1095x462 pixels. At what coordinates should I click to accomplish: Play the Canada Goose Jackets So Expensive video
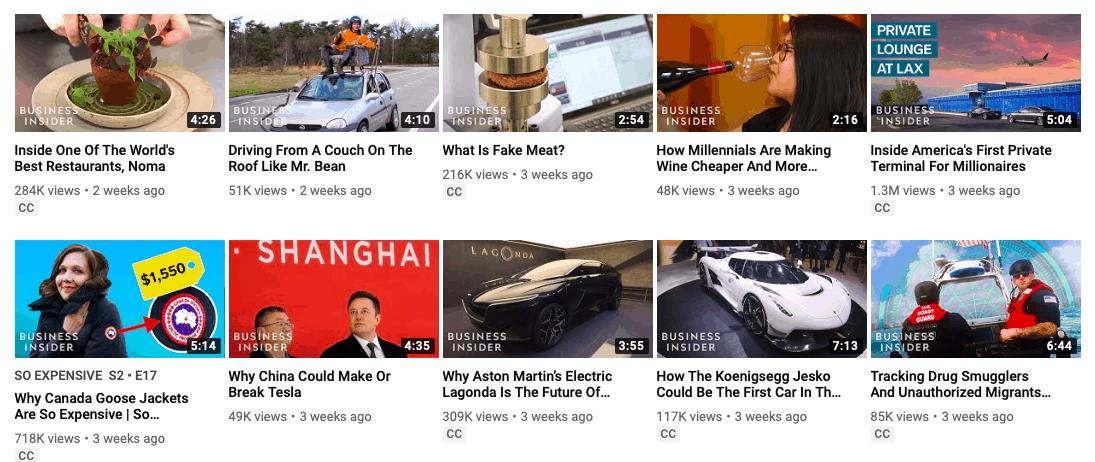pos(119,299)
